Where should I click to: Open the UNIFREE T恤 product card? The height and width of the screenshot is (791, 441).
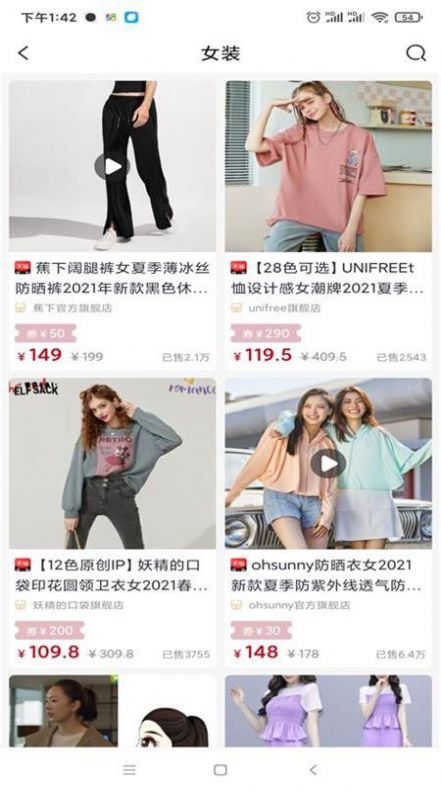328,225
